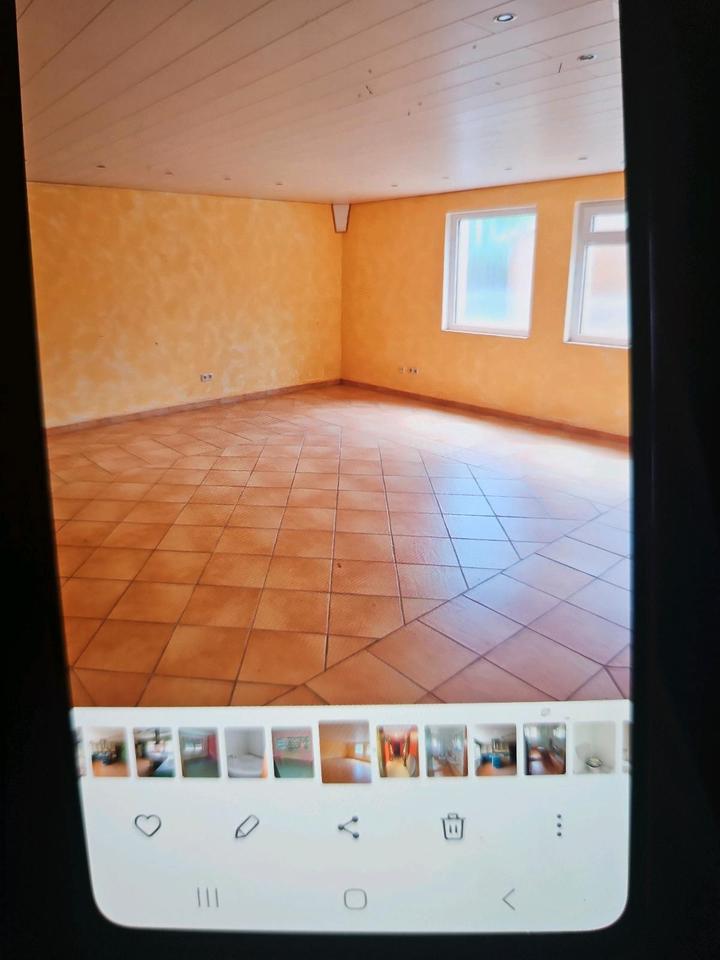Edit the photo with the pencil icon
This screenshot has height=960, width=720.
tap(247, 826)
